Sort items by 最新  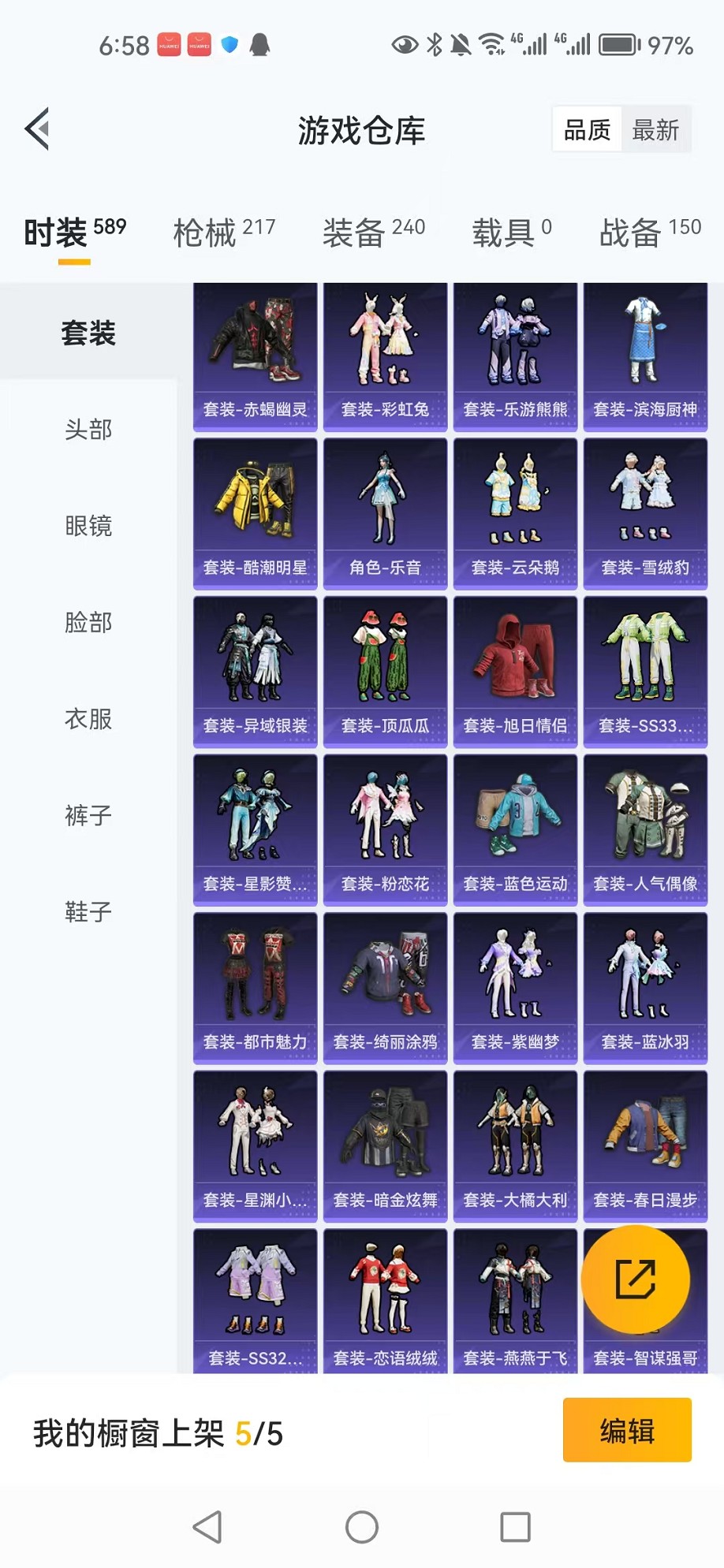tap(655, 130)
